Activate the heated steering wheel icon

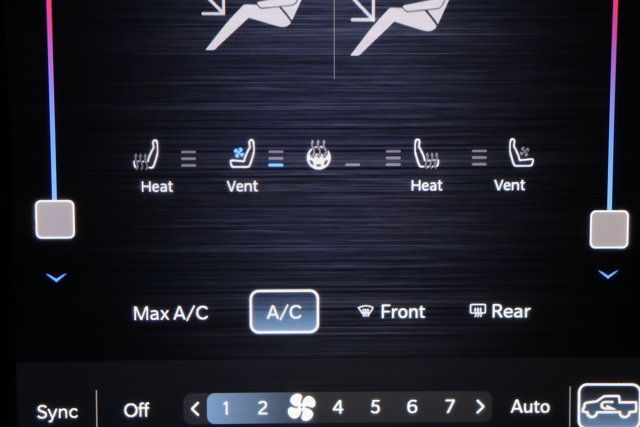pyautogui.click(x=319, y=158)
